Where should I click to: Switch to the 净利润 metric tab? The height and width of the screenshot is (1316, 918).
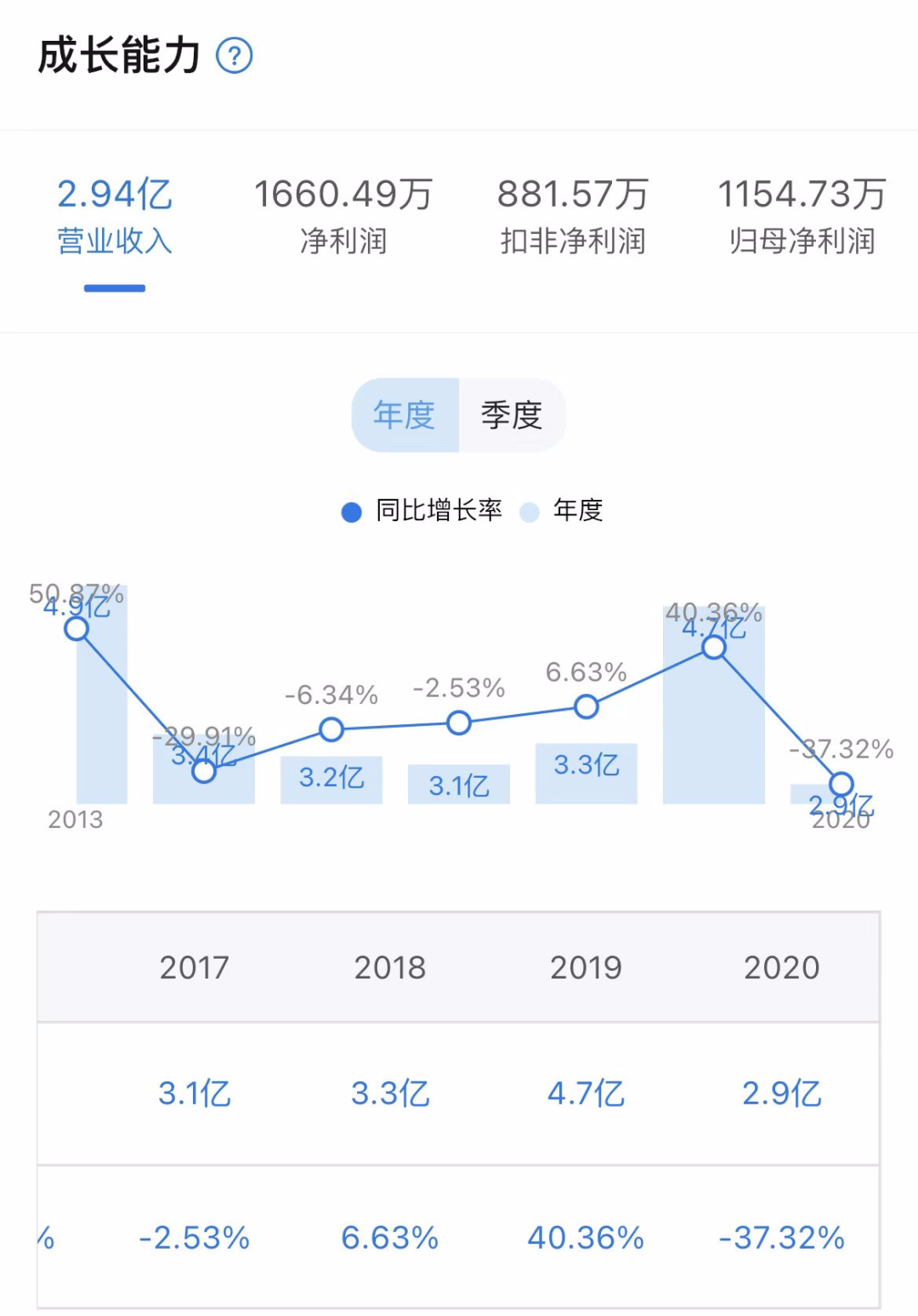343,217
